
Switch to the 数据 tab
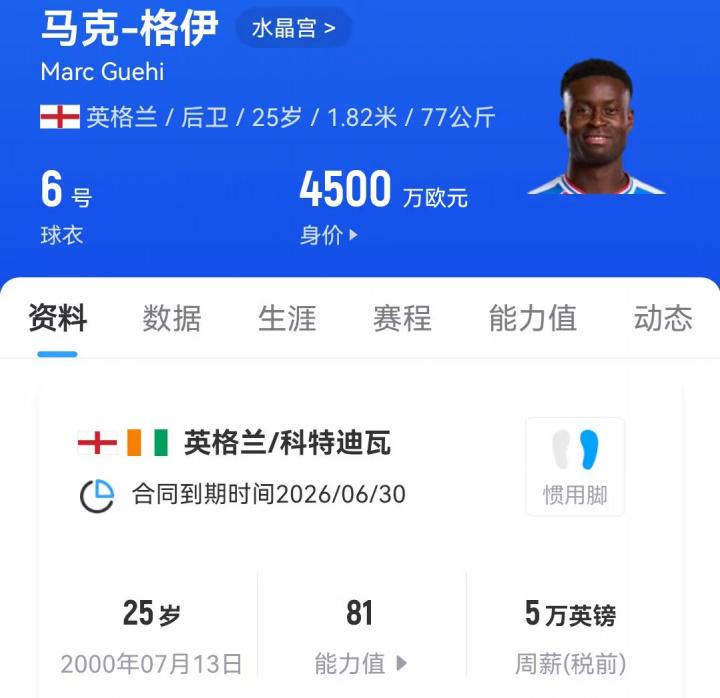pyautogui.click(x=172, y=318)
